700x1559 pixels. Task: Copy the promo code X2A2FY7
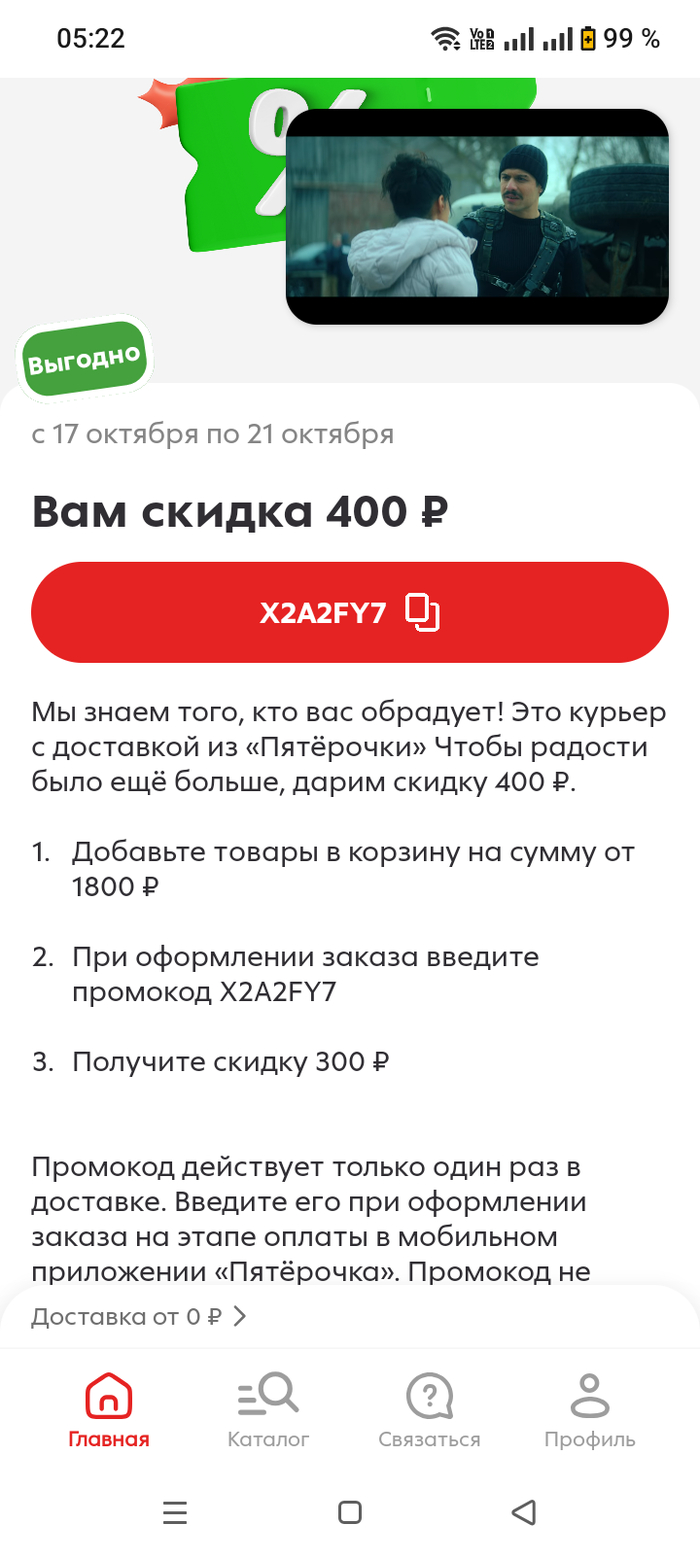(x=350, y=612)
